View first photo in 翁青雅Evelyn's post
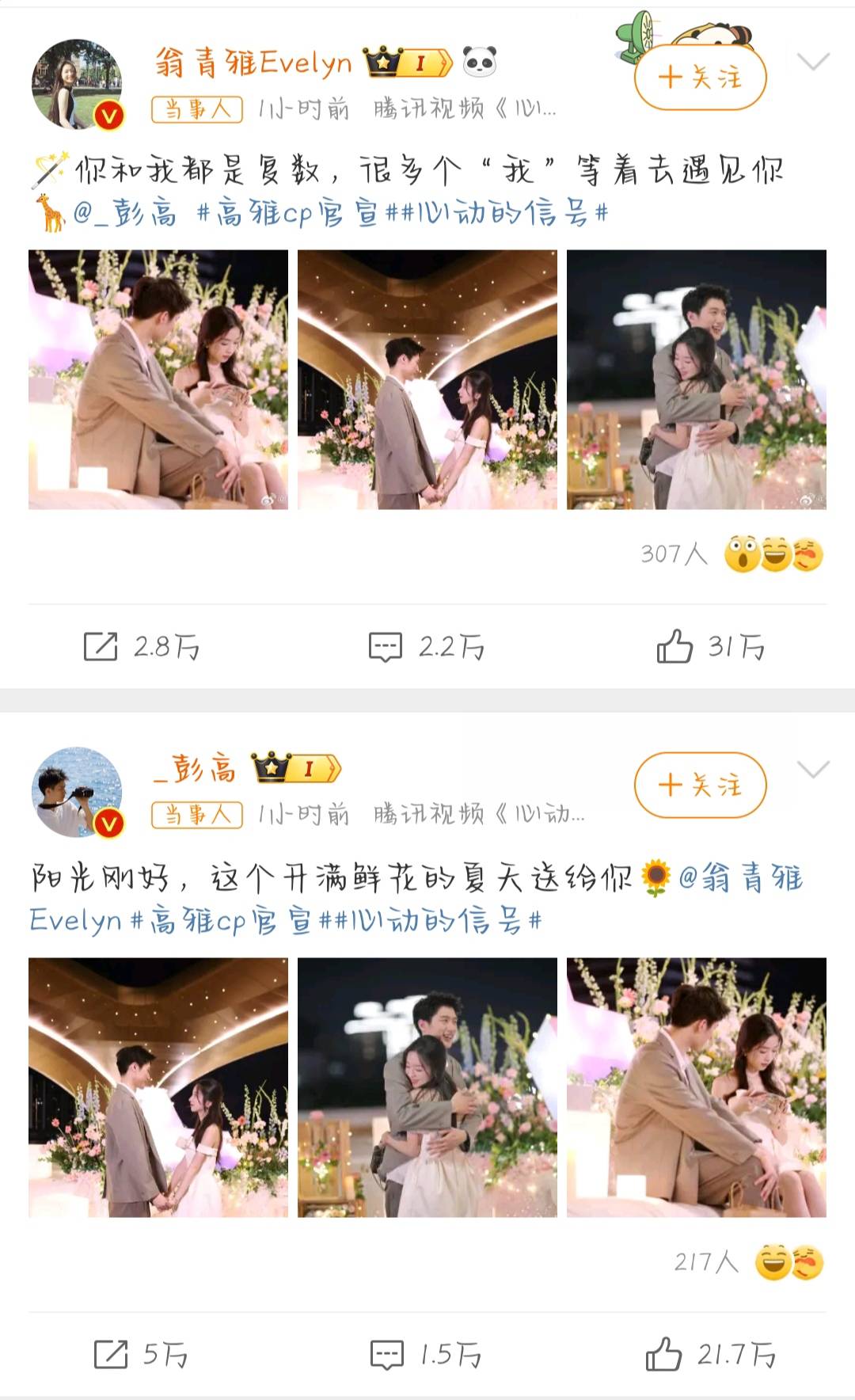This screenshot has width=855, height=1400. (x=158, y=379)
